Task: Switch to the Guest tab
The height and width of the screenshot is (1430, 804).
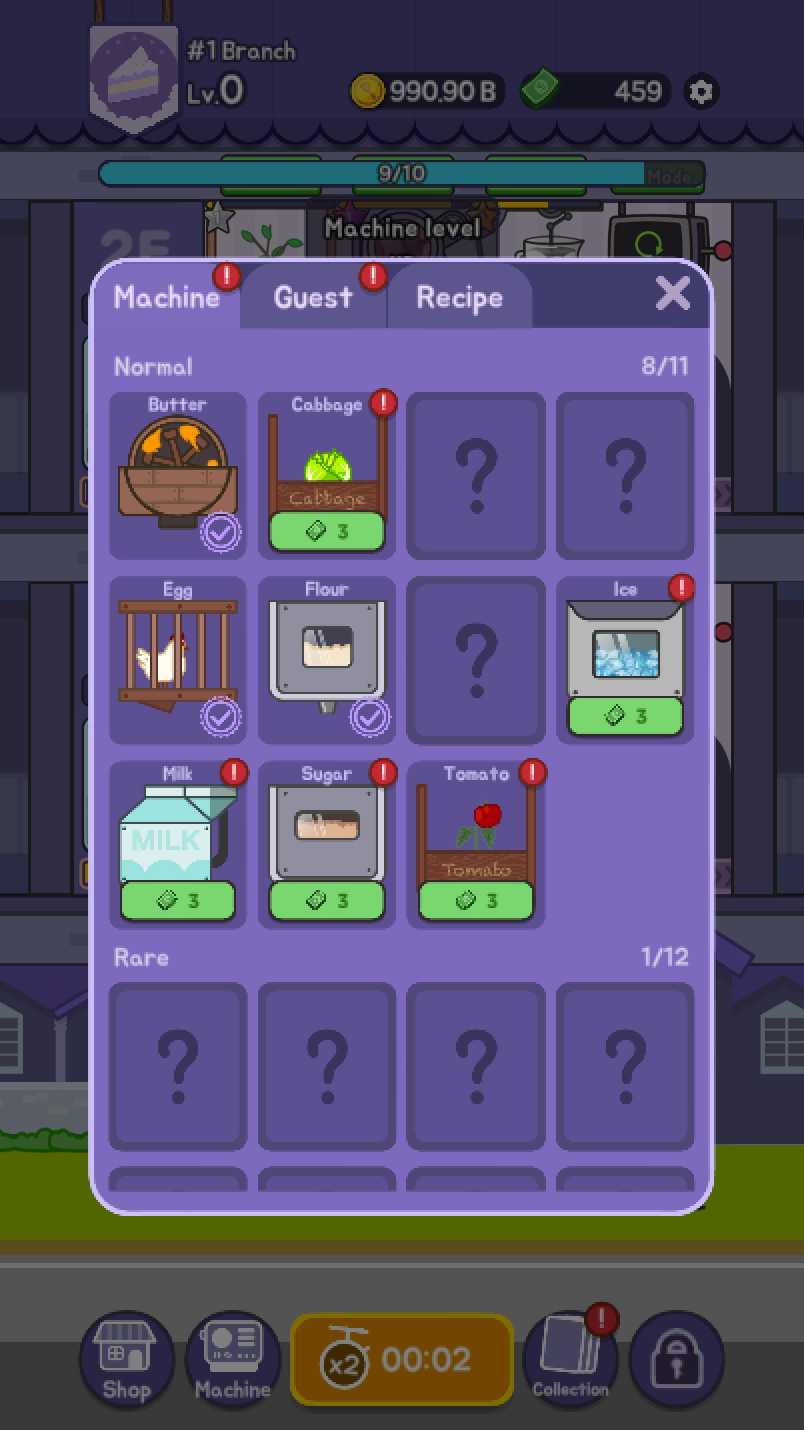Action: (313, 297)
